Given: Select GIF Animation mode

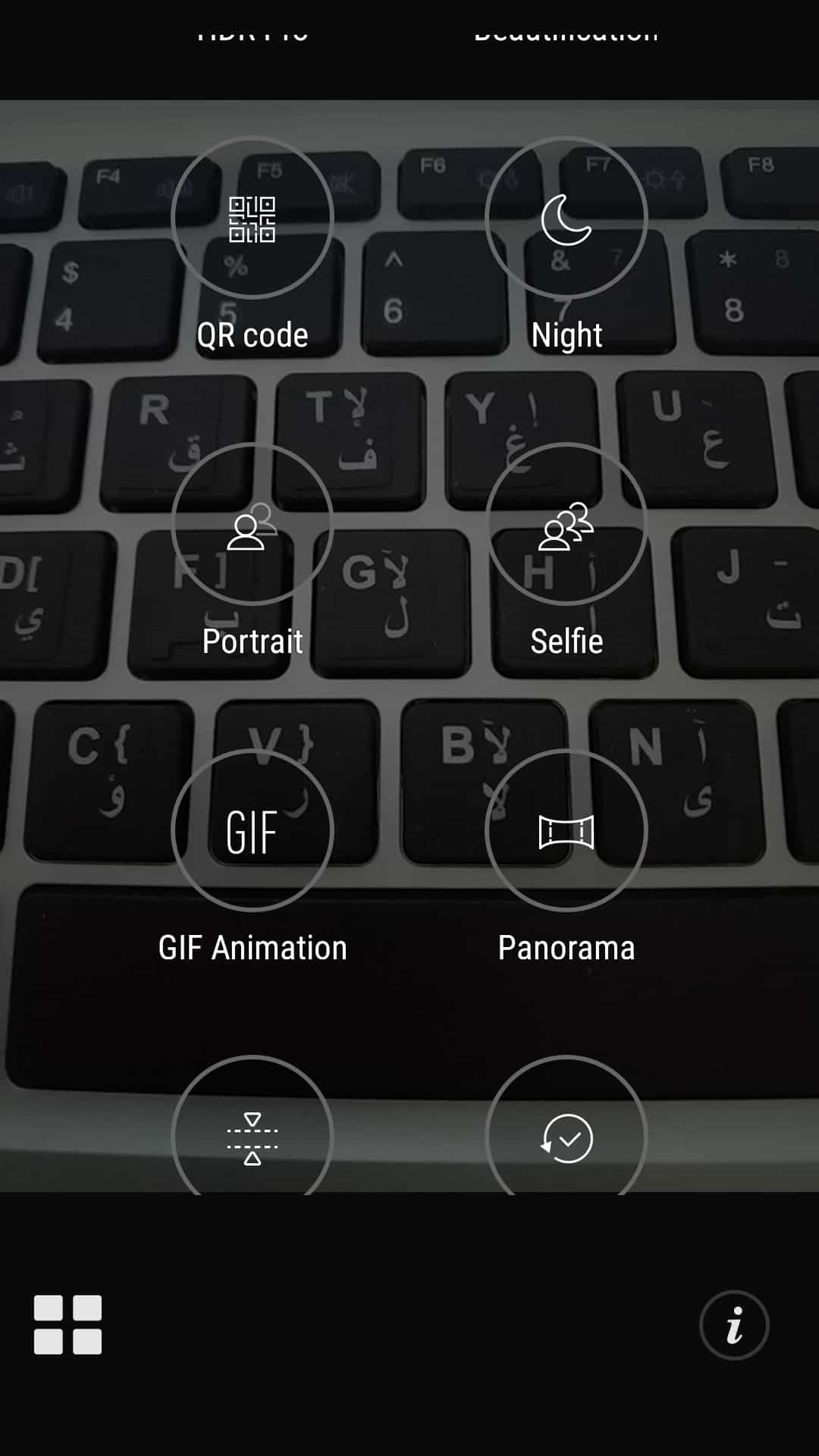Looking at the screenshot, I should pos(253,831).
